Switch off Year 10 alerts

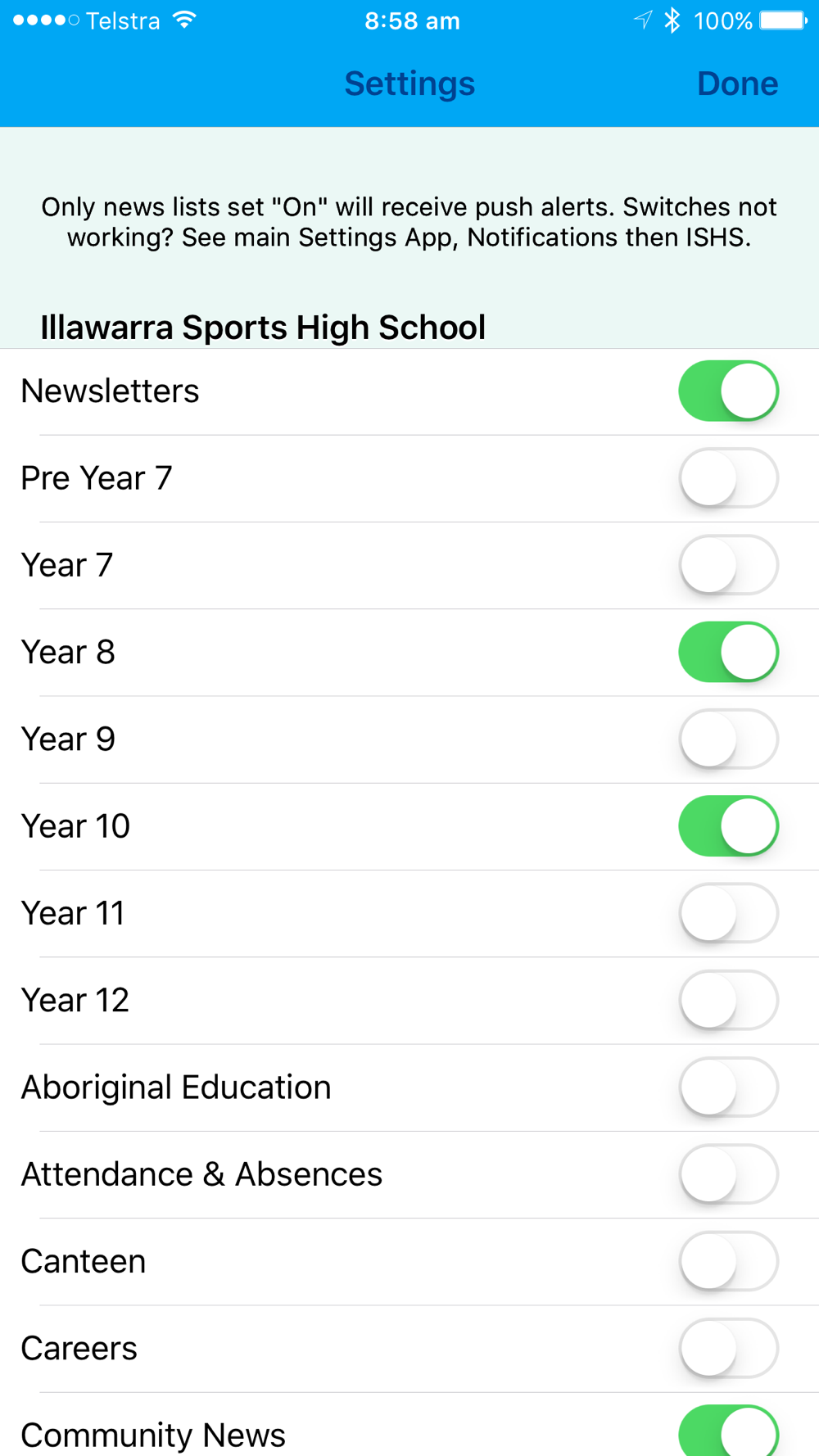point(728,826)
